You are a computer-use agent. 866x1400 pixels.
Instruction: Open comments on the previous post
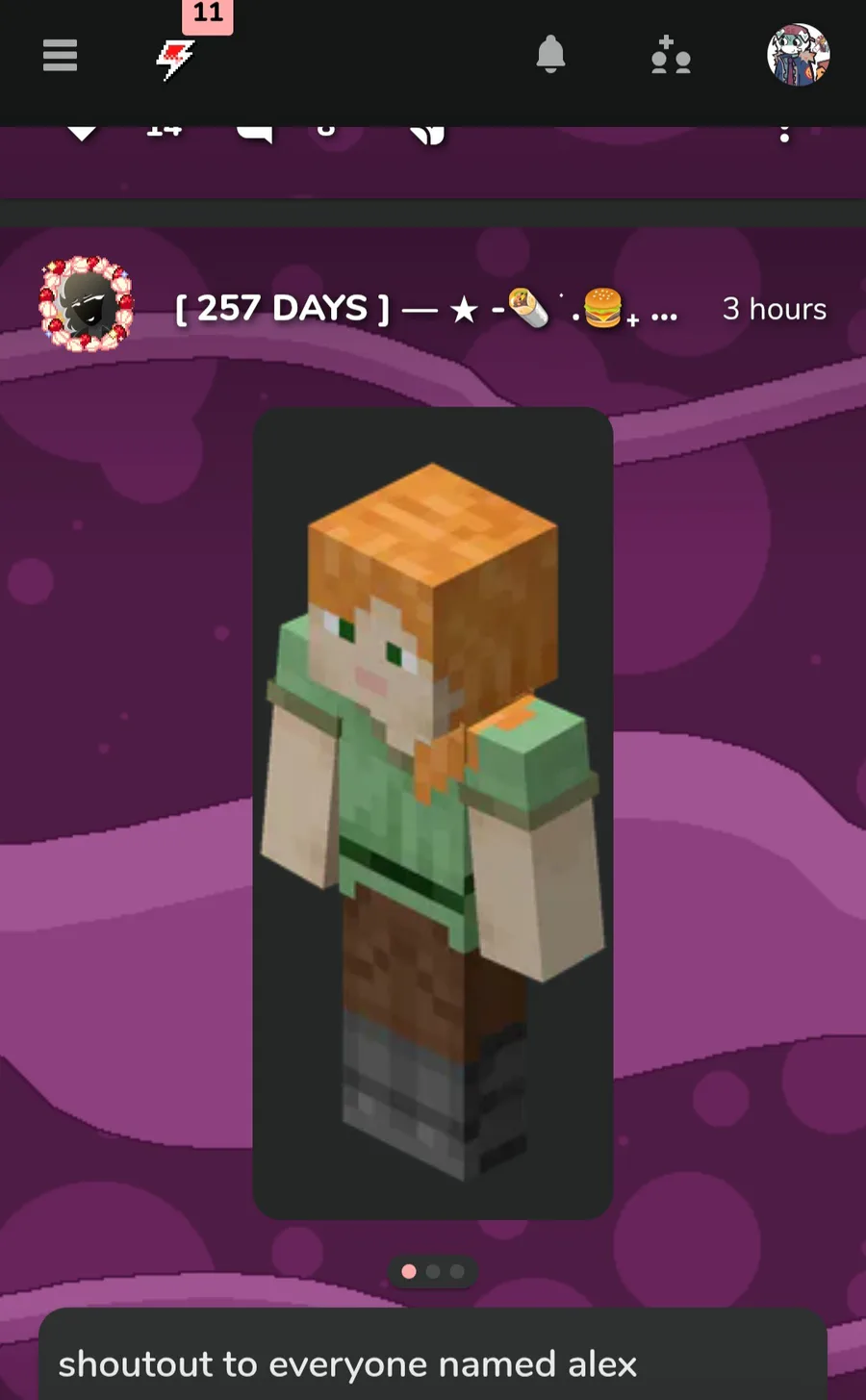[x=255, y=133]
